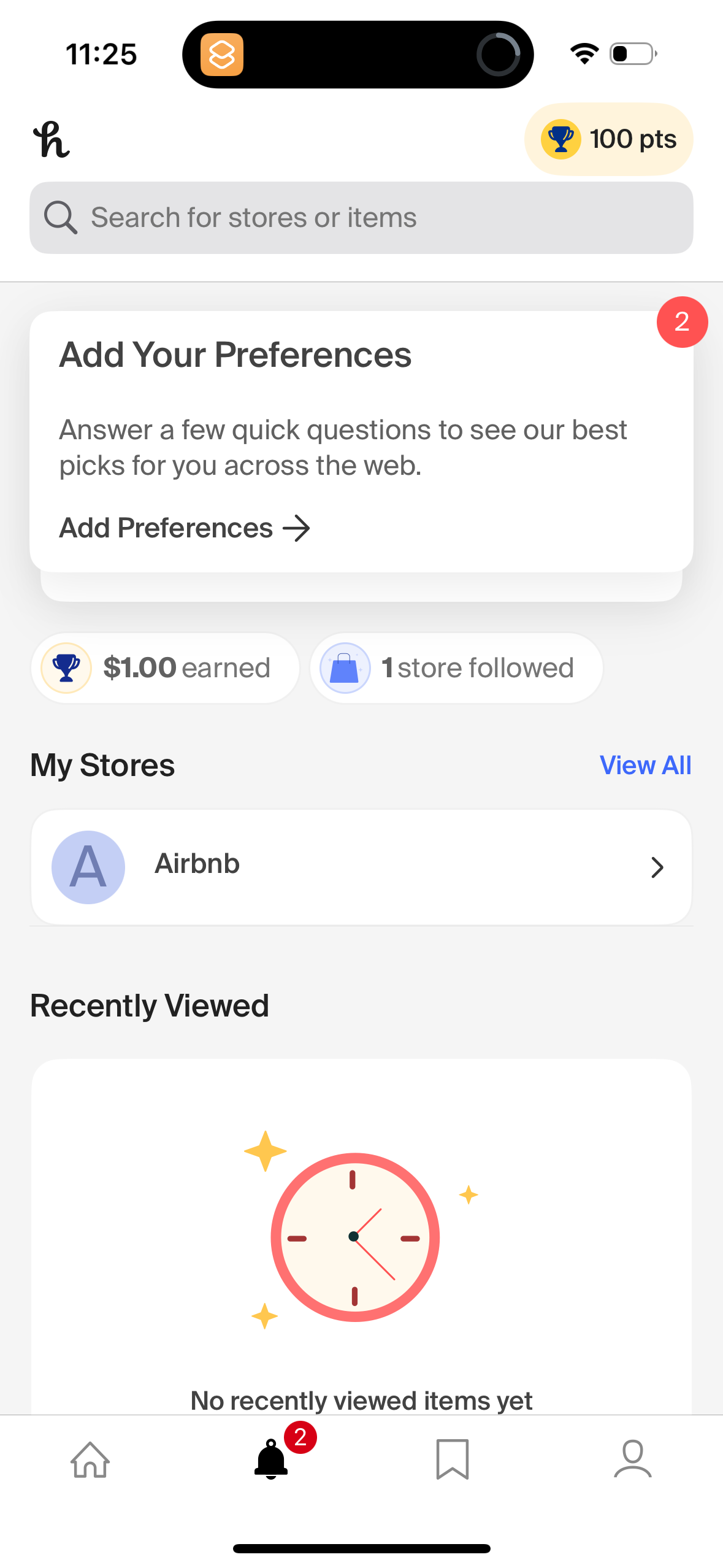Dismiss the red badge on preferences card
Viewport: 723px width, 1568px height.
[682, 322]
